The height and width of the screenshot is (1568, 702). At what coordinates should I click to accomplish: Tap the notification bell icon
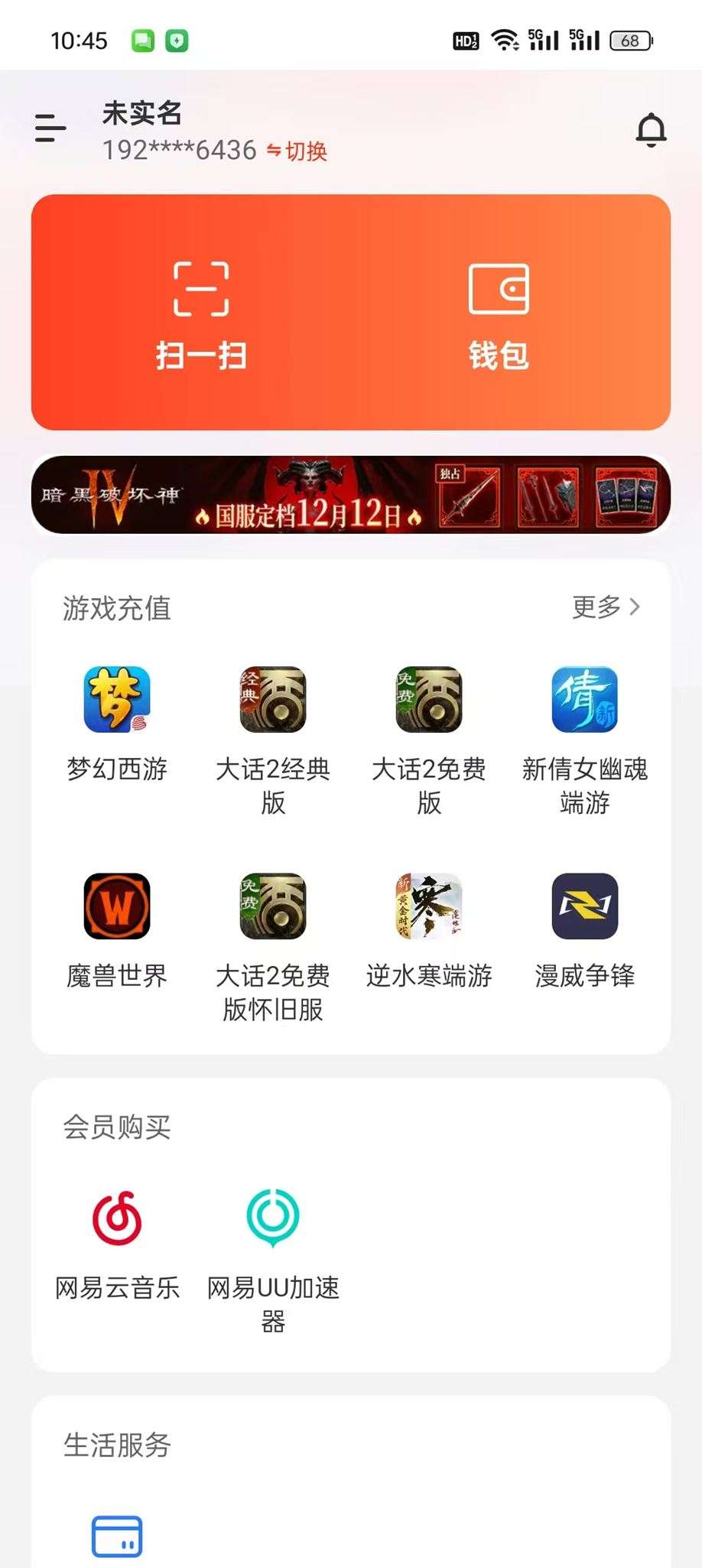(x=652, y=130)
